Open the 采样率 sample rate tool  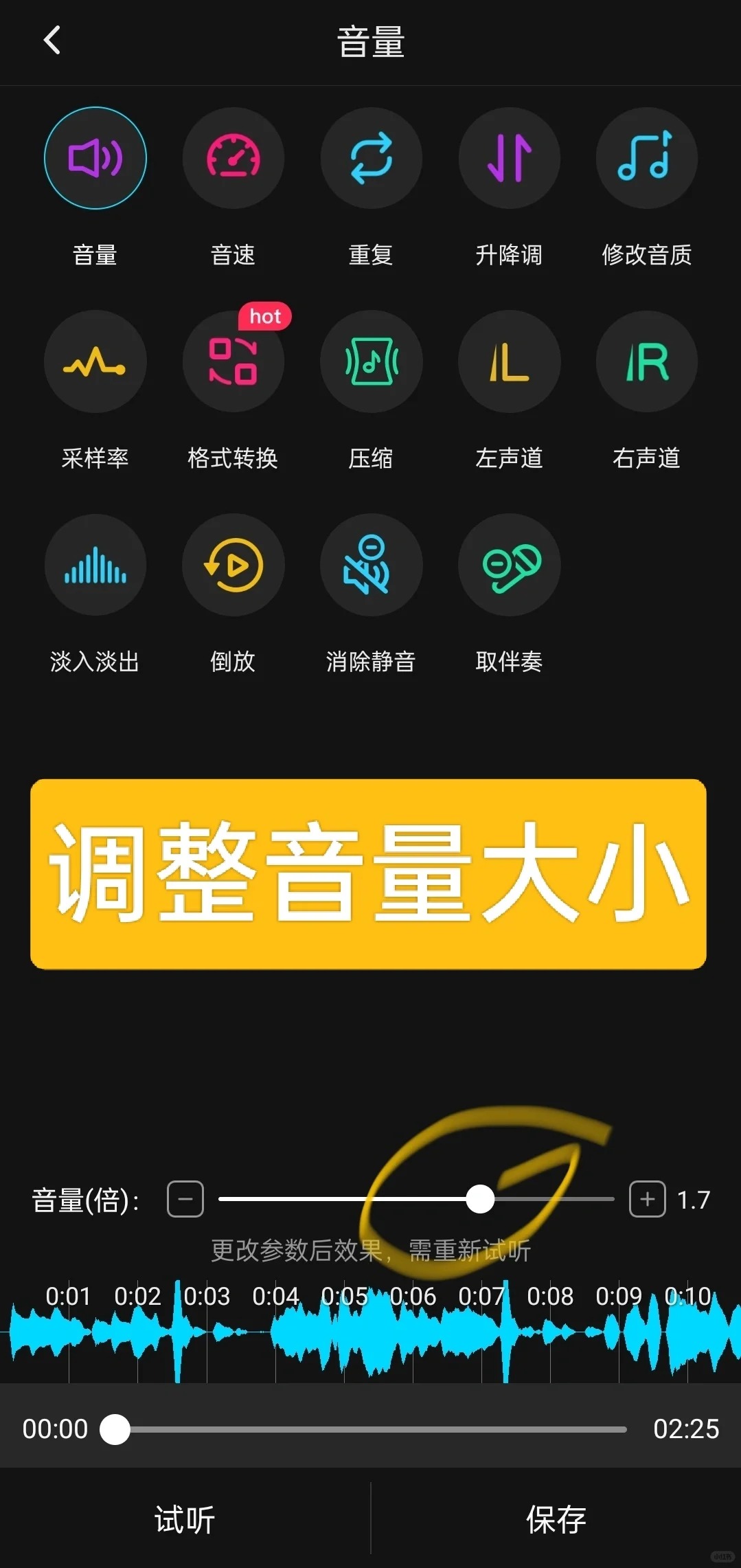point(95,361)
